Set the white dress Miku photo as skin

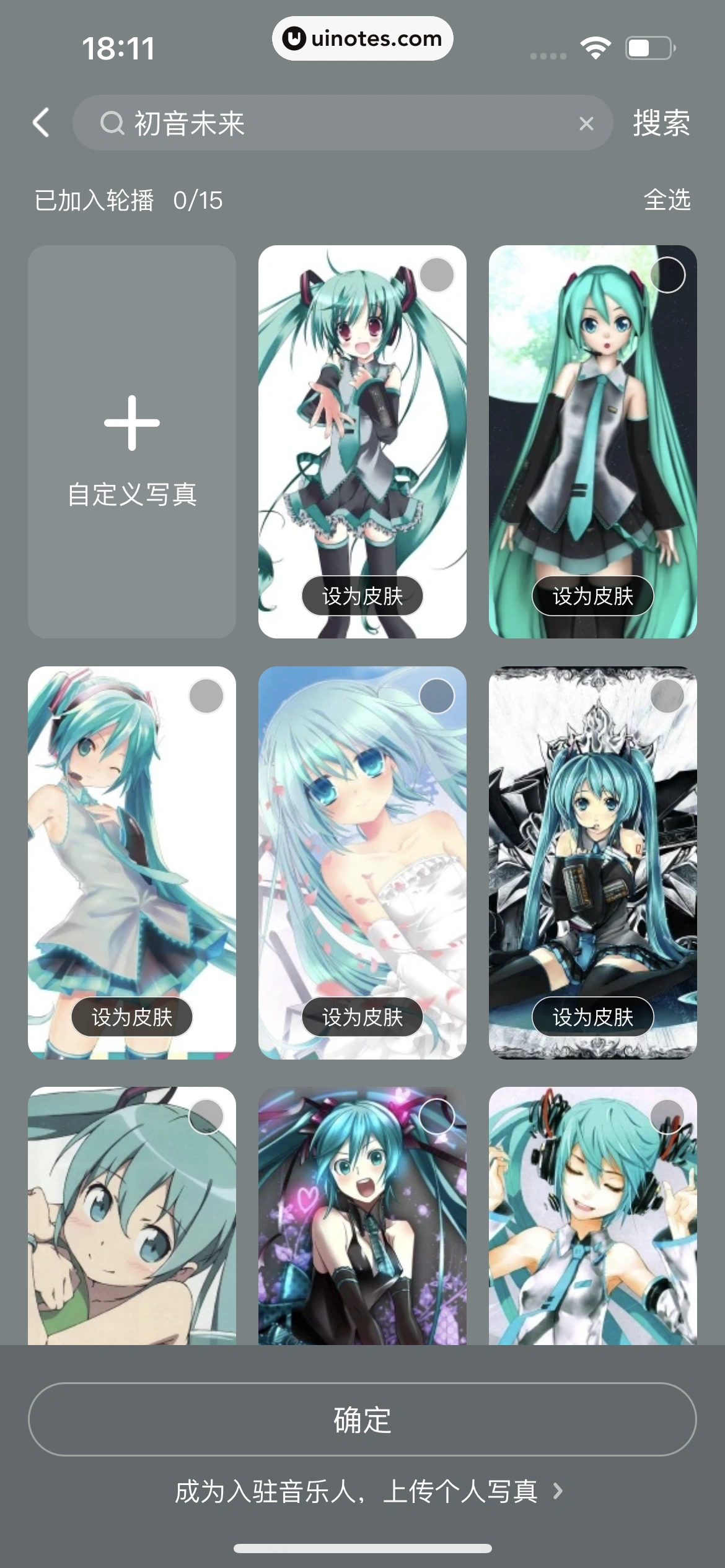tap(362, 1017)
